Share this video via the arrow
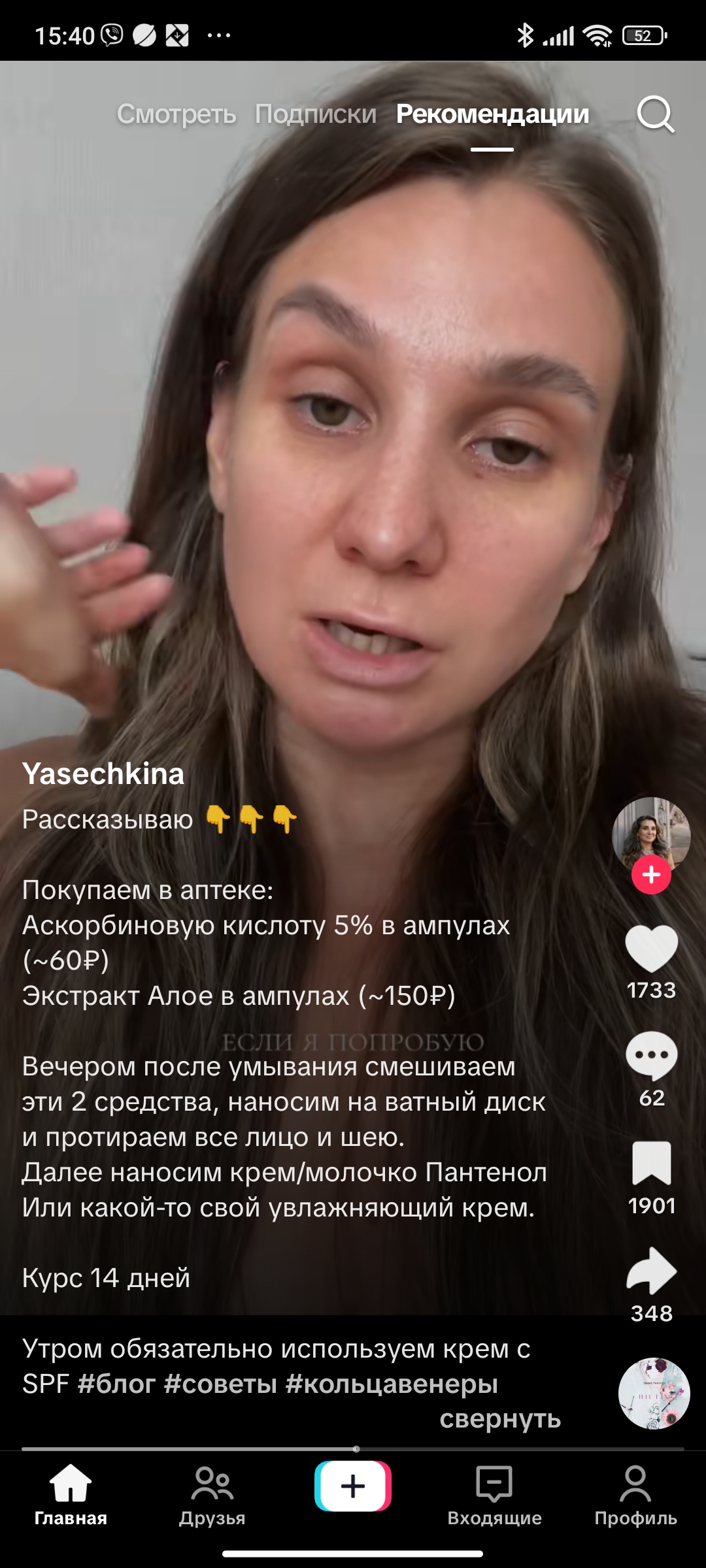This screenshot has height=1568, width=706. (x=651, y=1271)
